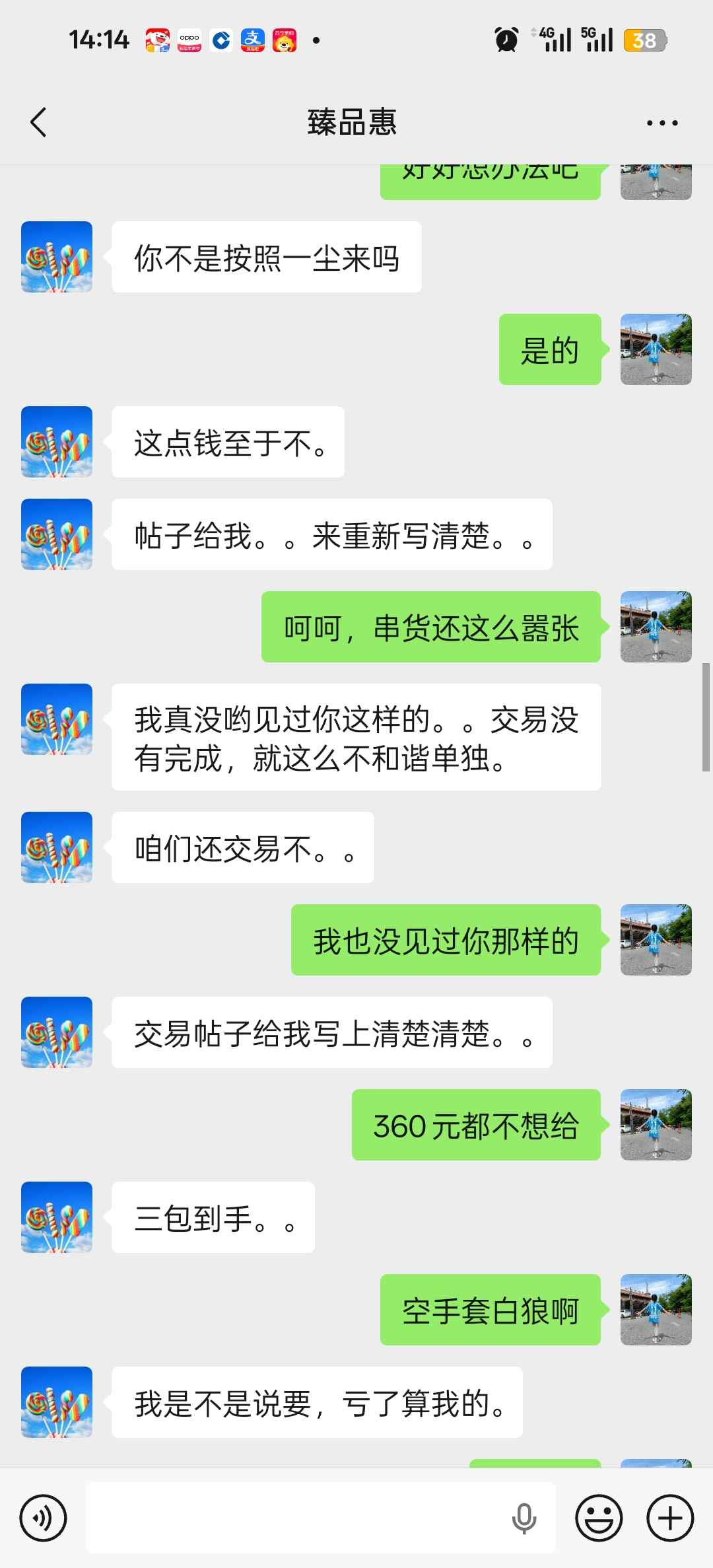Image resolution: width=713 pixels, height=1568 pixels.
Task: Tap the microphone in the text field
Action: (524, 1518)
